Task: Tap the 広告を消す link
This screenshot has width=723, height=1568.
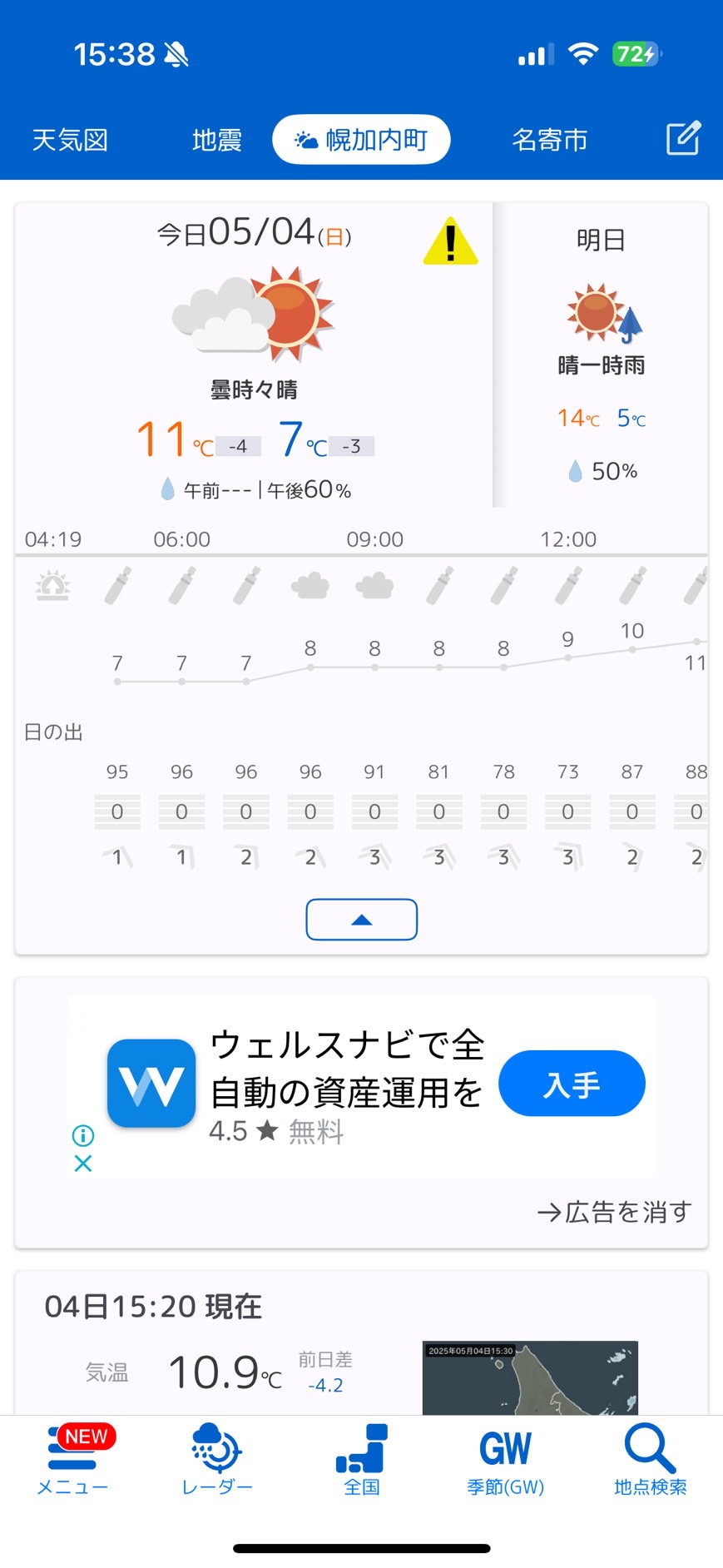Action: [614, 1212]
